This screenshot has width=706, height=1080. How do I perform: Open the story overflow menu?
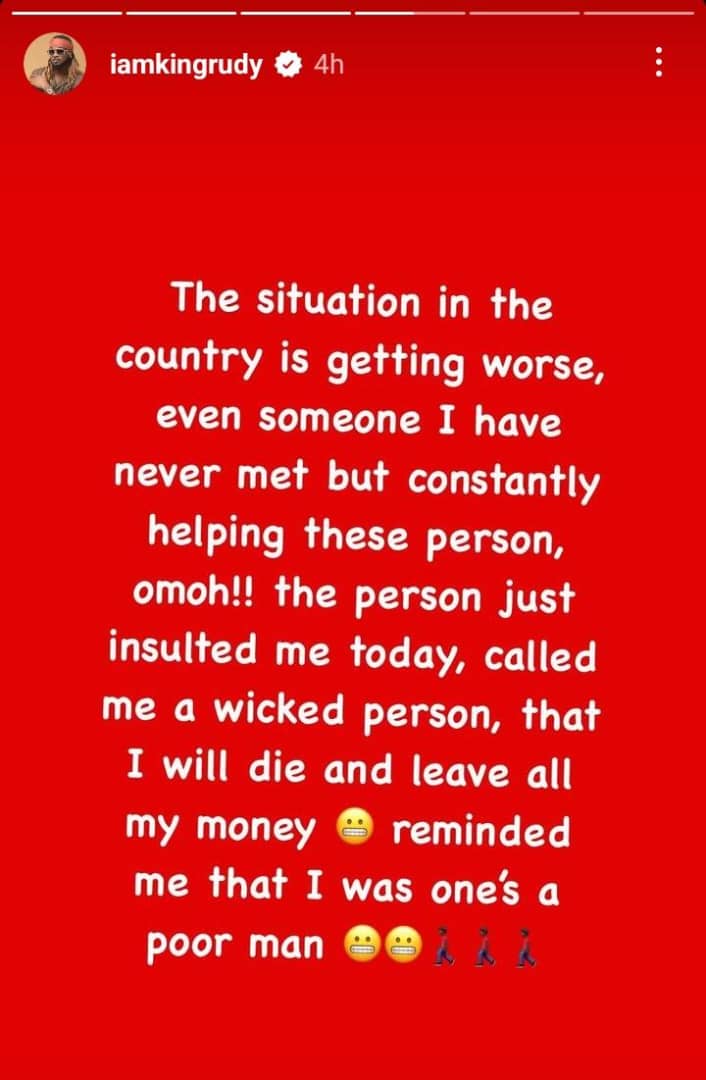point(658,64)
